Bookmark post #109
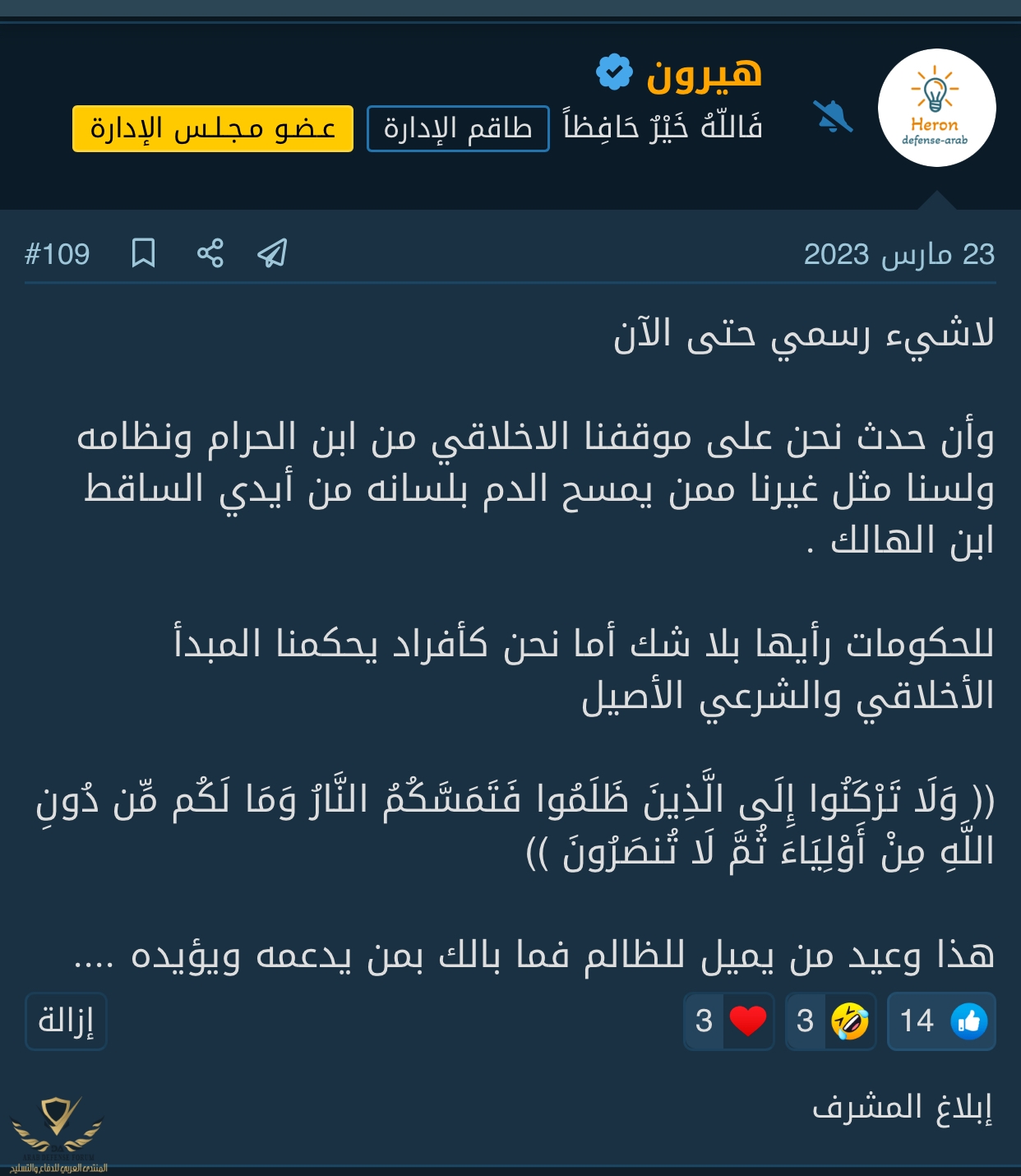Screen dimensions: 1021x1176 pos(144,253)
